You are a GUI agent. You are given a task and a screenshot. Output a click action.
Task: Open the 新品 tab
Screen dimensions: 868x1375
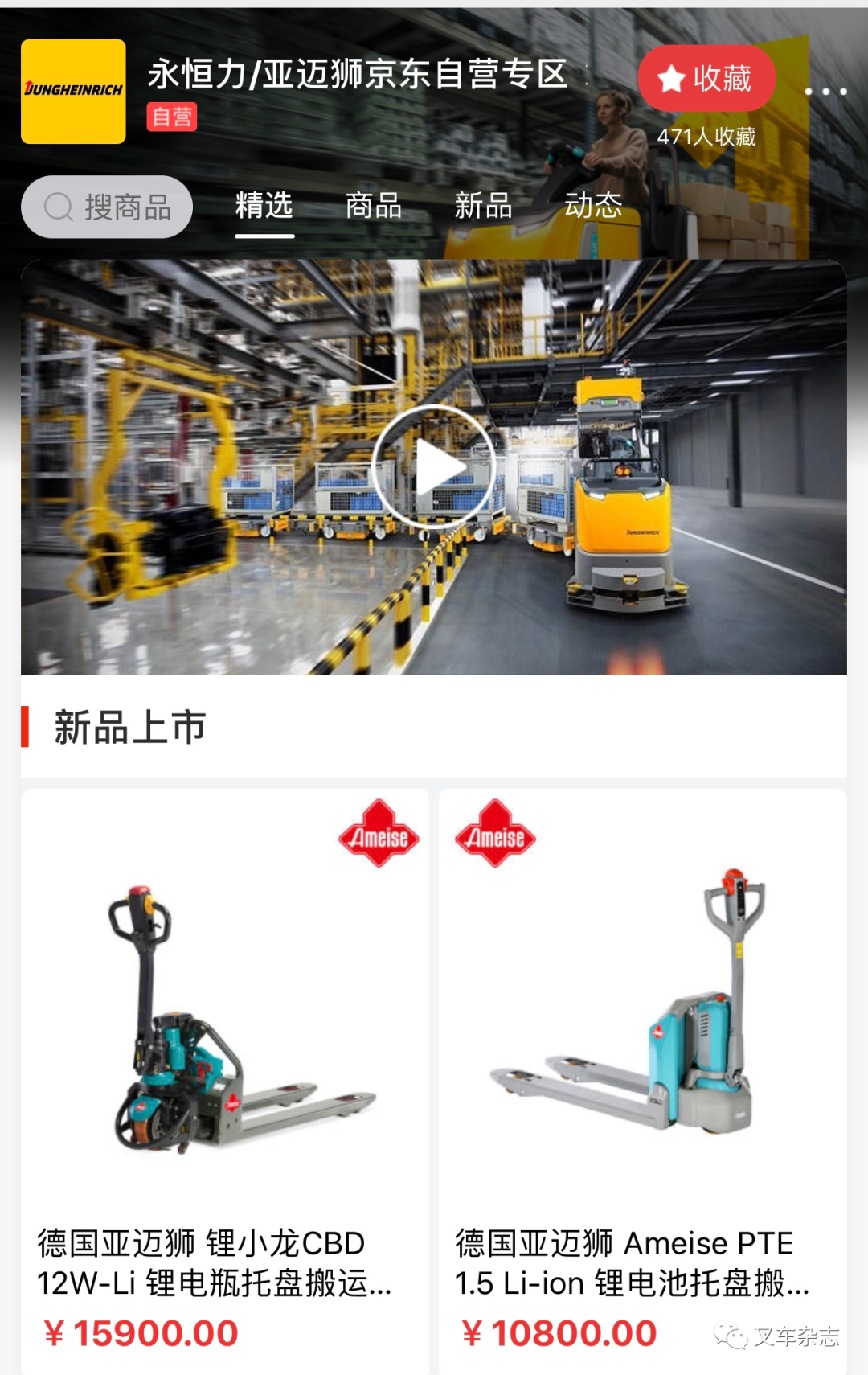pos(483,206)
